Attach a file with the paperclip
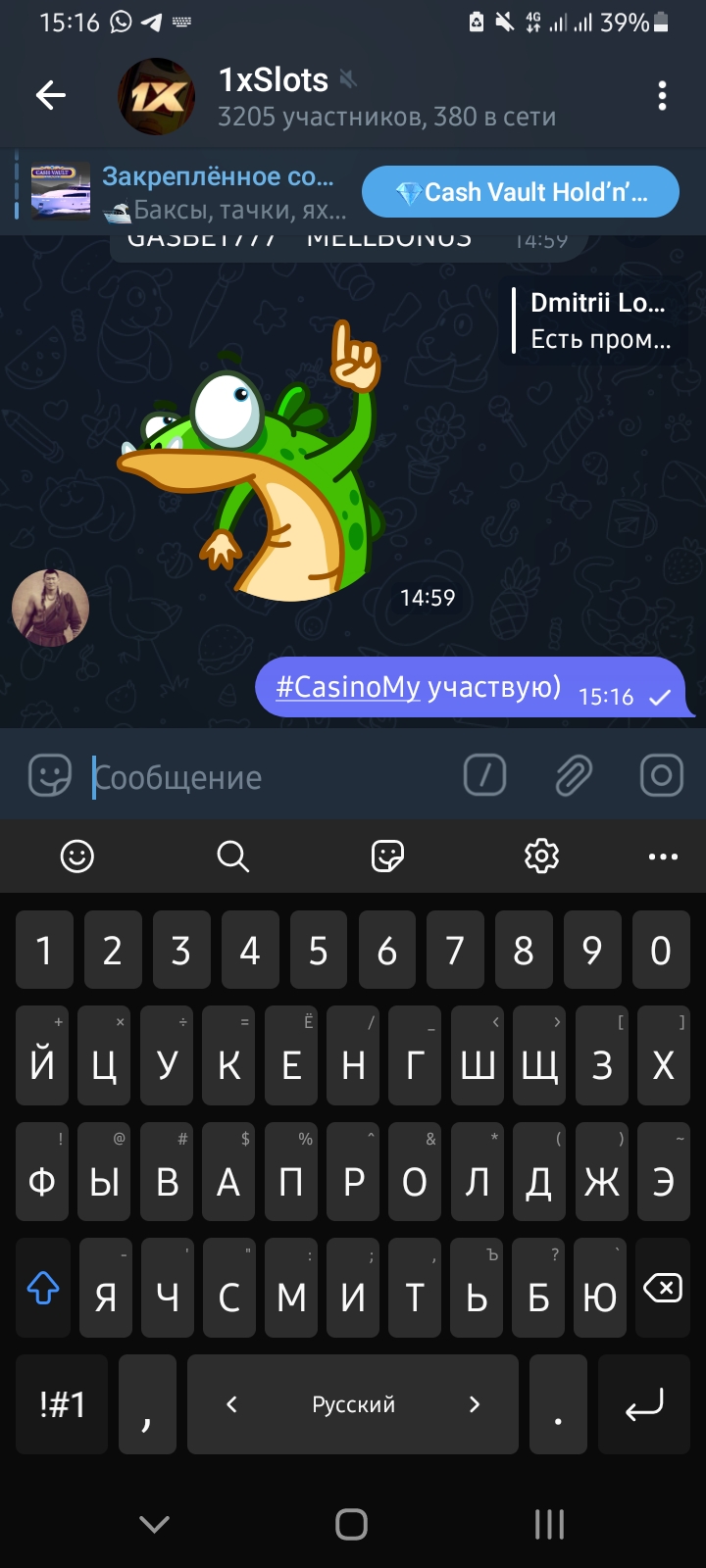The width and height of the screenshot is (706, 1568). [573, 775]
